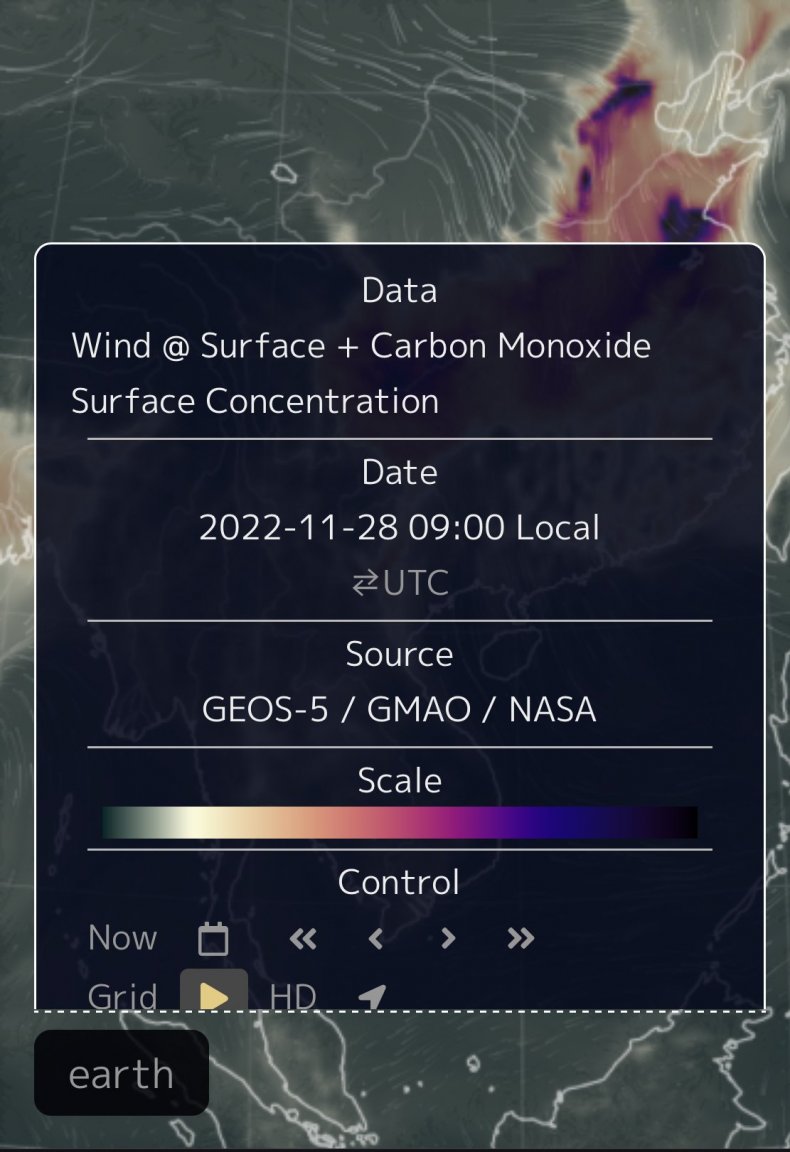This screenshot has height=1152, width=790.
Task: Tap the earth menu button
Action: click(x=121, y=1073)
